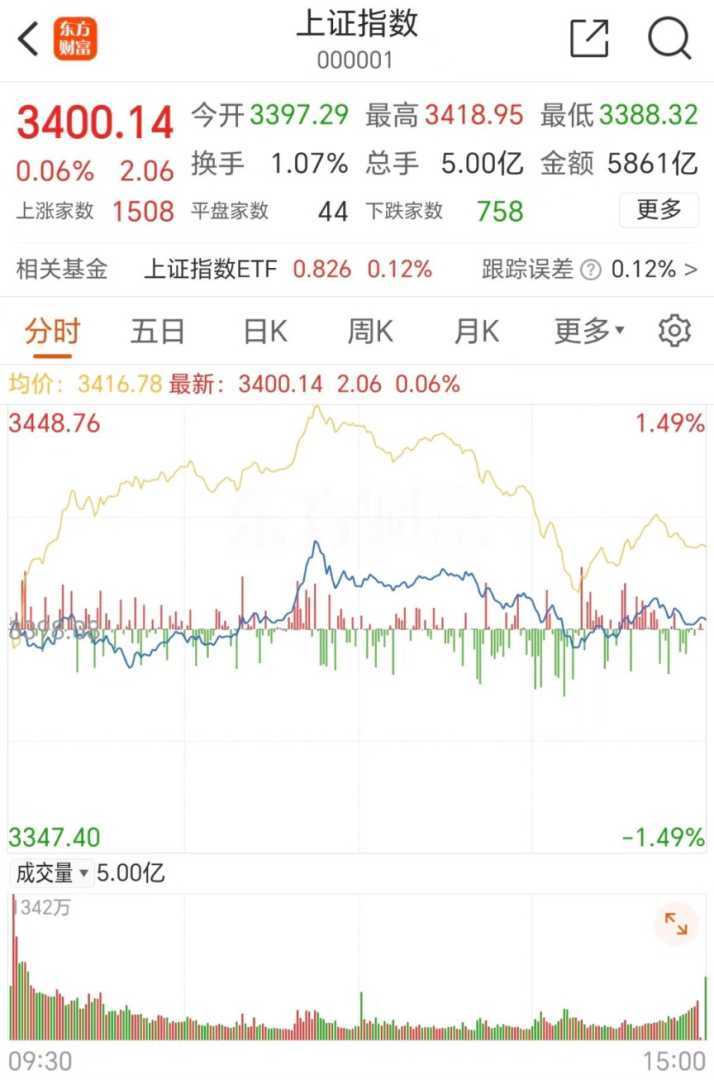
Task: Change the 成交量 indicator dropdown
Action: tap(52, 873)
